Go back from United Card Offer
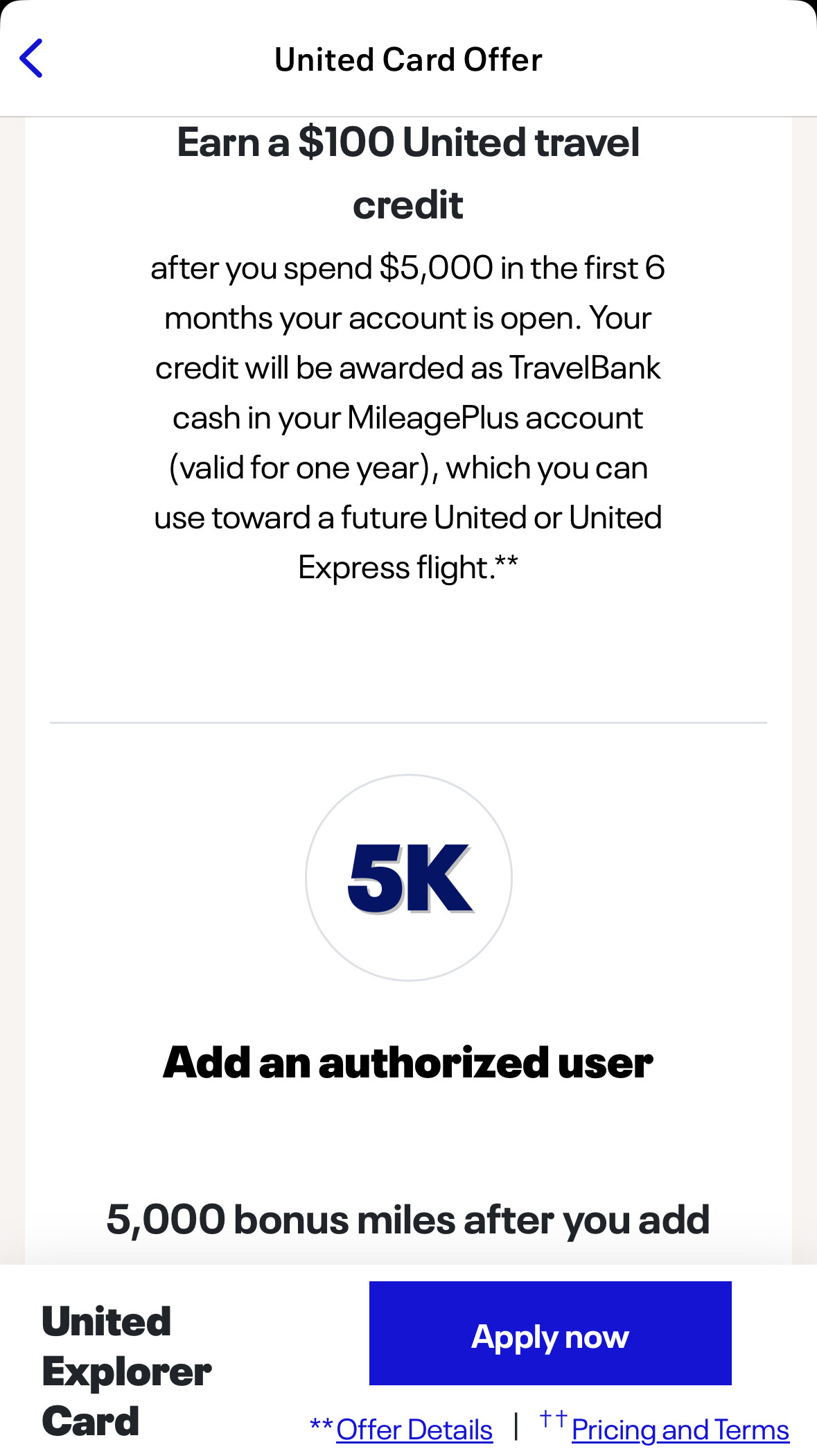This screenshot has height=1456, width=817. 31,58
